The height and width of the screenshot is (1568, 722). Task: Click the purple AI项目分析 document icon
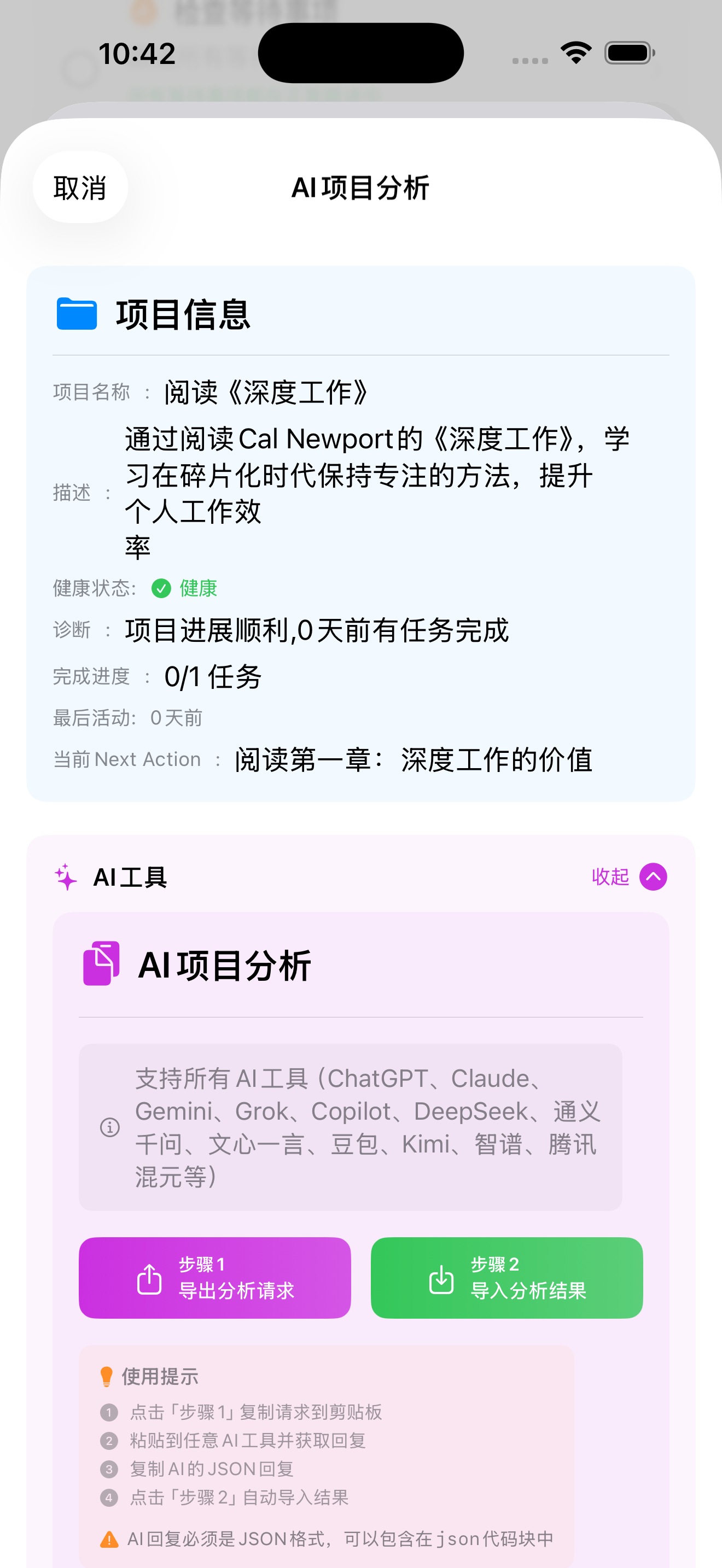(x=101, y=963)
